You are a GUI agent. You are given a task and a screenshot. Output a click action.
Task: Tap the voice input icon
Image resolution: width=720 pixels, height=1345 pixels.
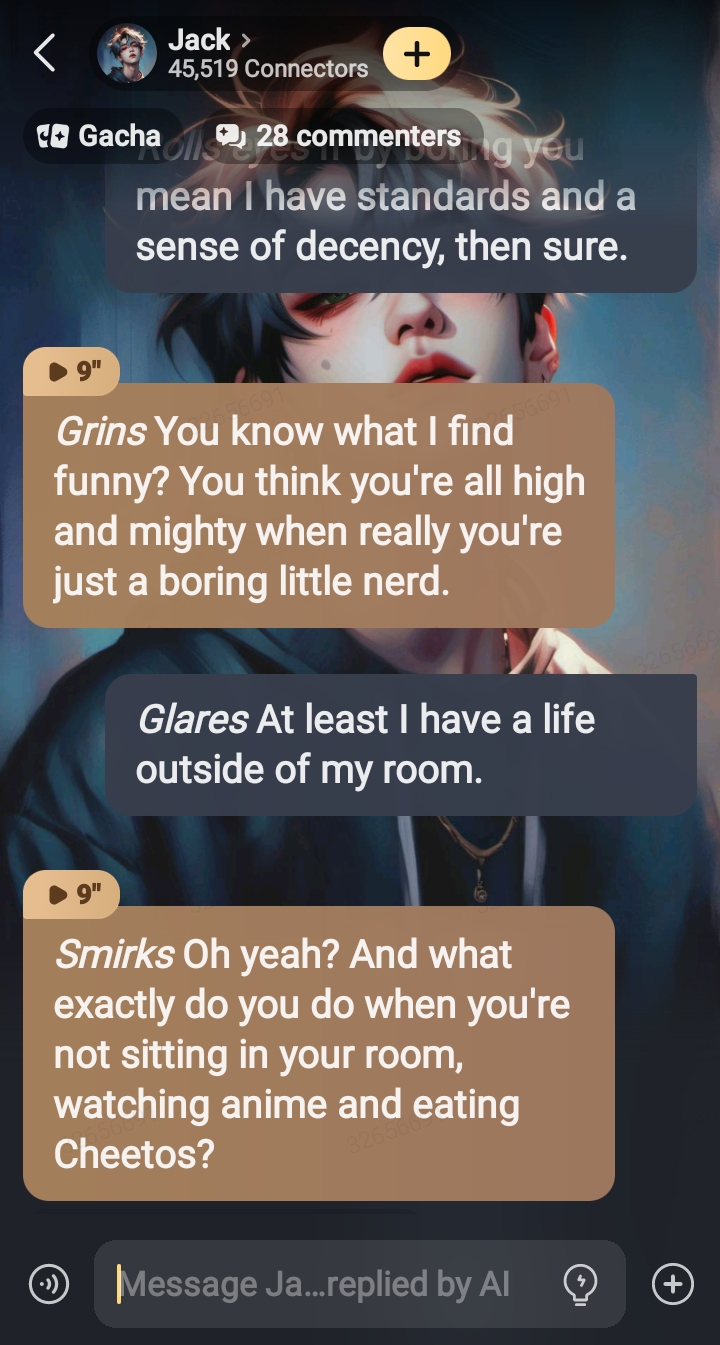(49, 1284)
